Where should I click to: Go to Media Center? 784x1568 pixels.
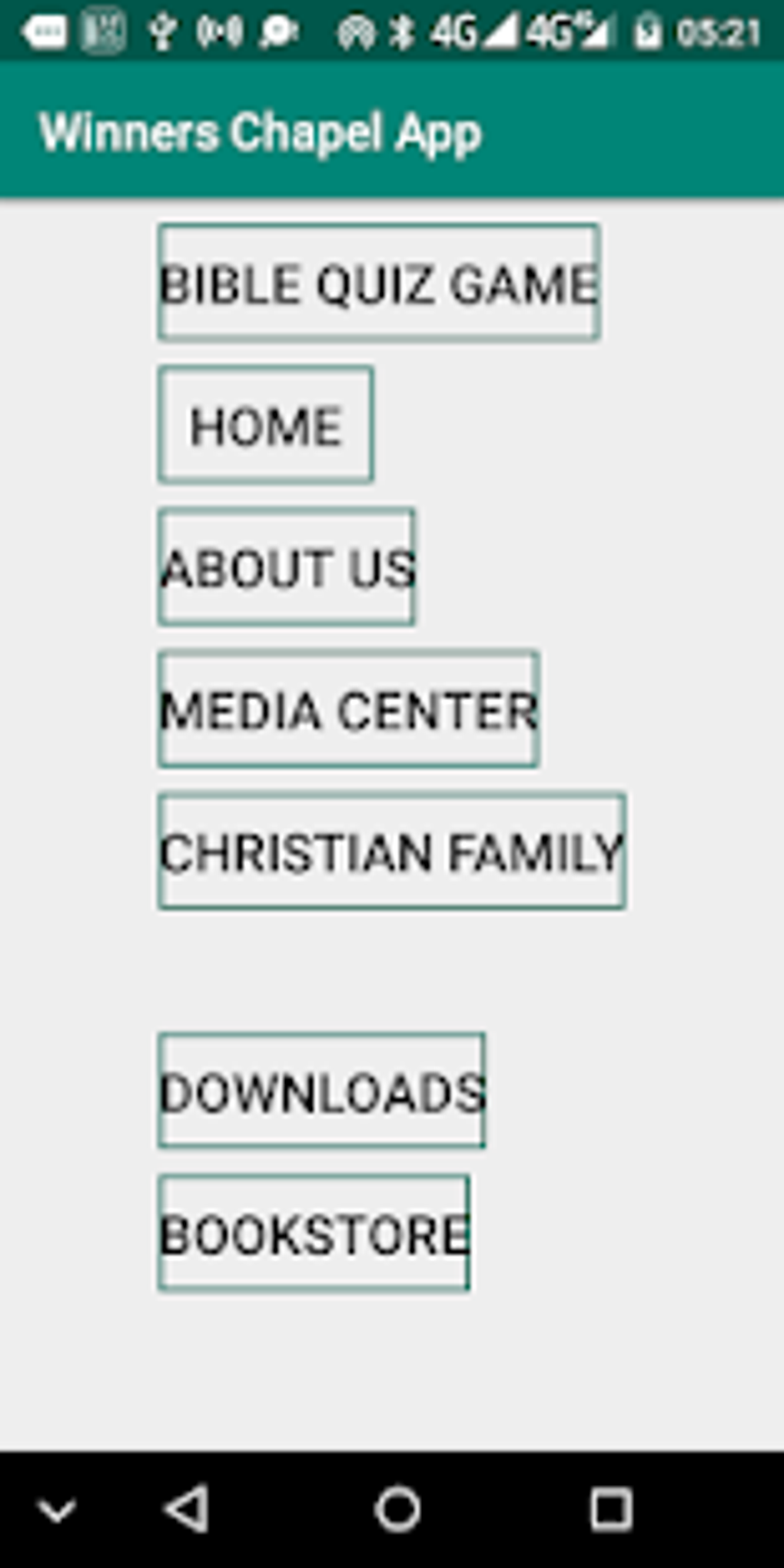(x=348, y=709)
